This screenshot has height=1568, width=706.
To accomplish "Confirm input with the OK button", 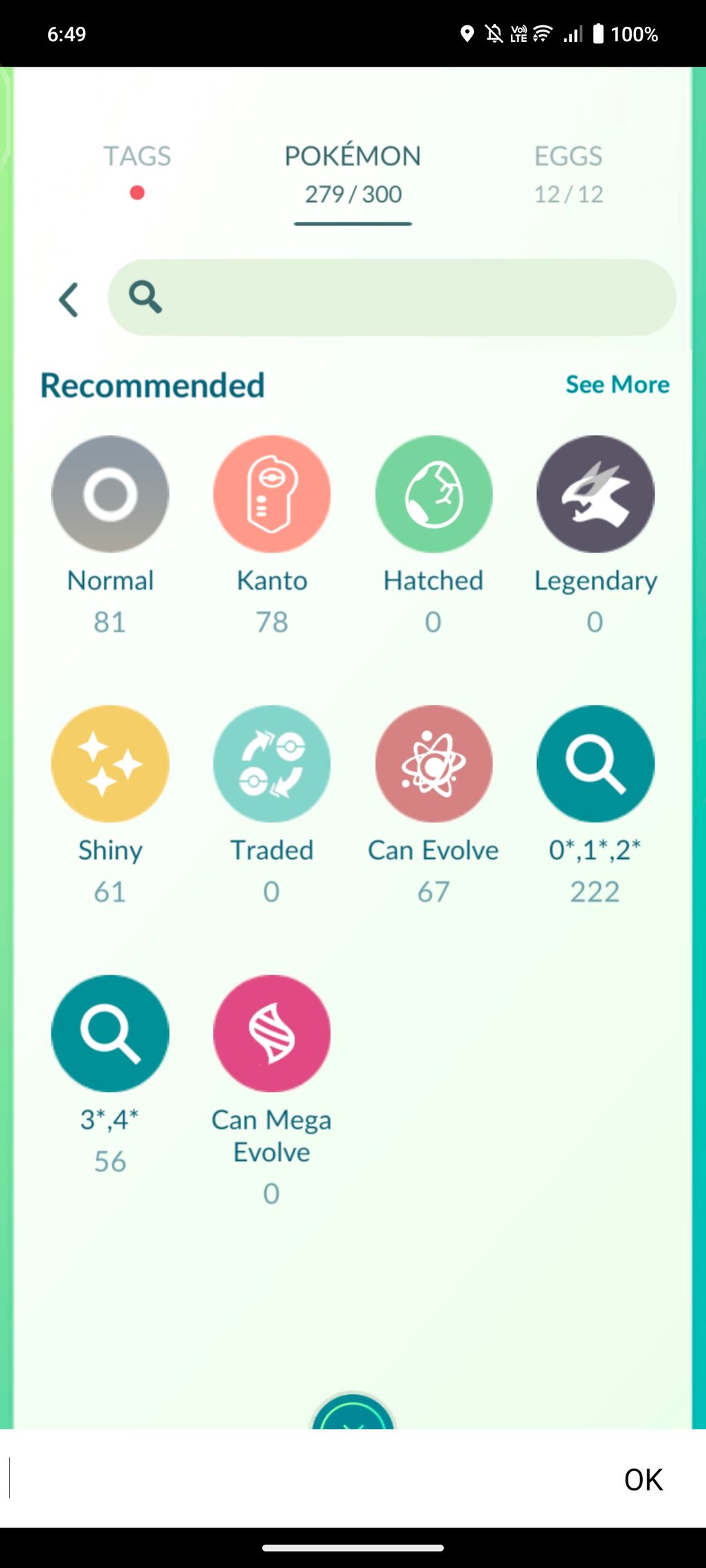I will 643,1479.
